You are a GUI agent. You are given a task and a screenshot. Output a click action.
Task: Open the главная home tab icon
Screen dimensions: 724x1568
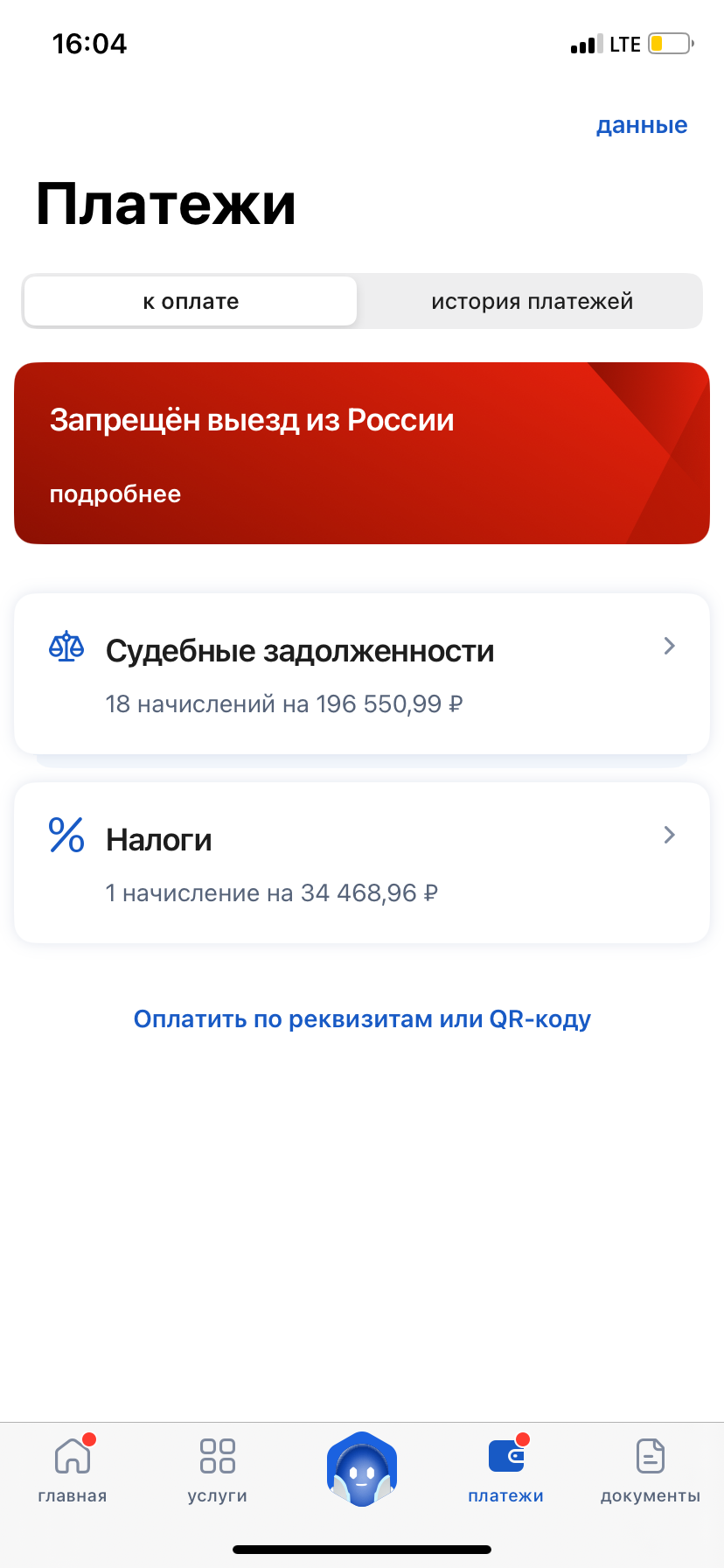click(x=73, y=1457)
